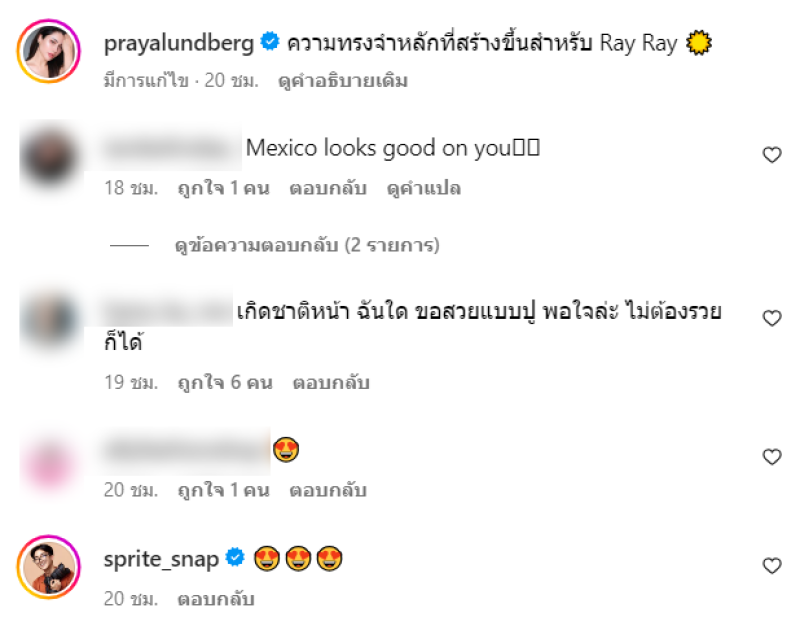
Task: Like the single heart-eyes emoji comment
Action: 771,457
